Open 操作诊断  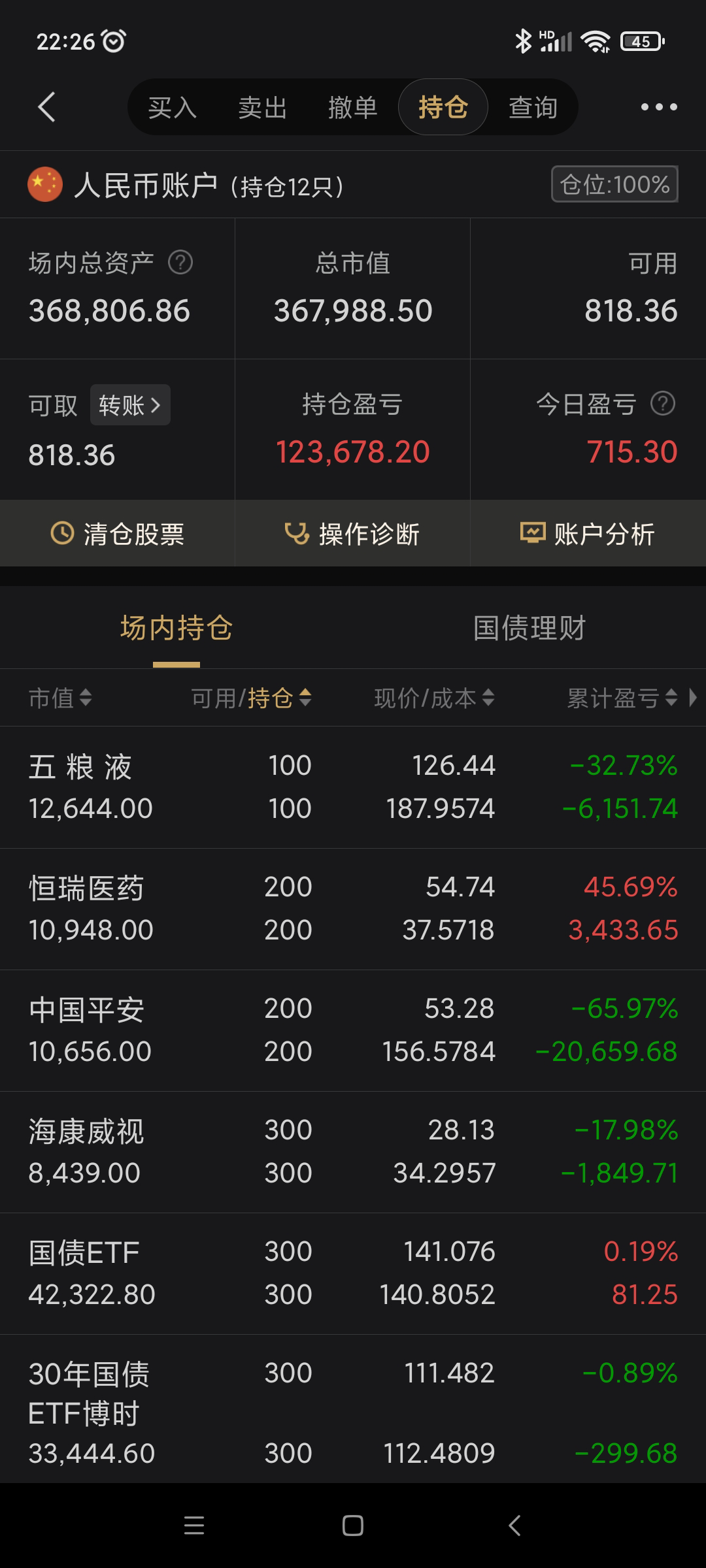tap(352, 534)
